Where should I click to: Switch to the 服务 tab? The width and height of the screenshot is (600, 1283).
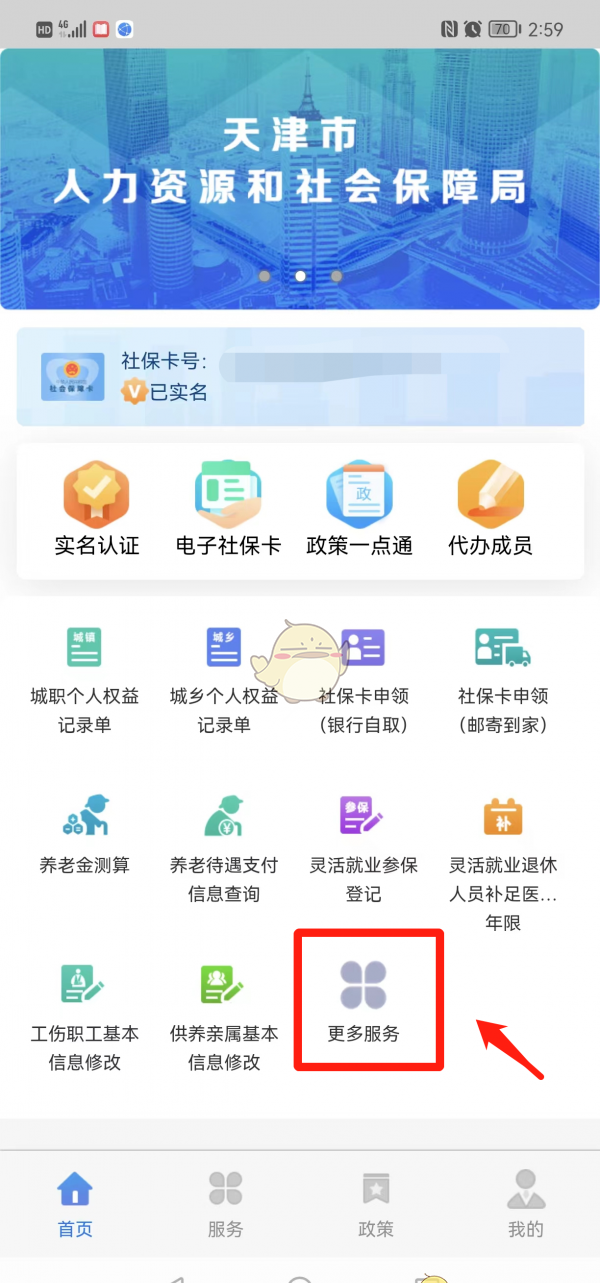[x=226, y=1204]
